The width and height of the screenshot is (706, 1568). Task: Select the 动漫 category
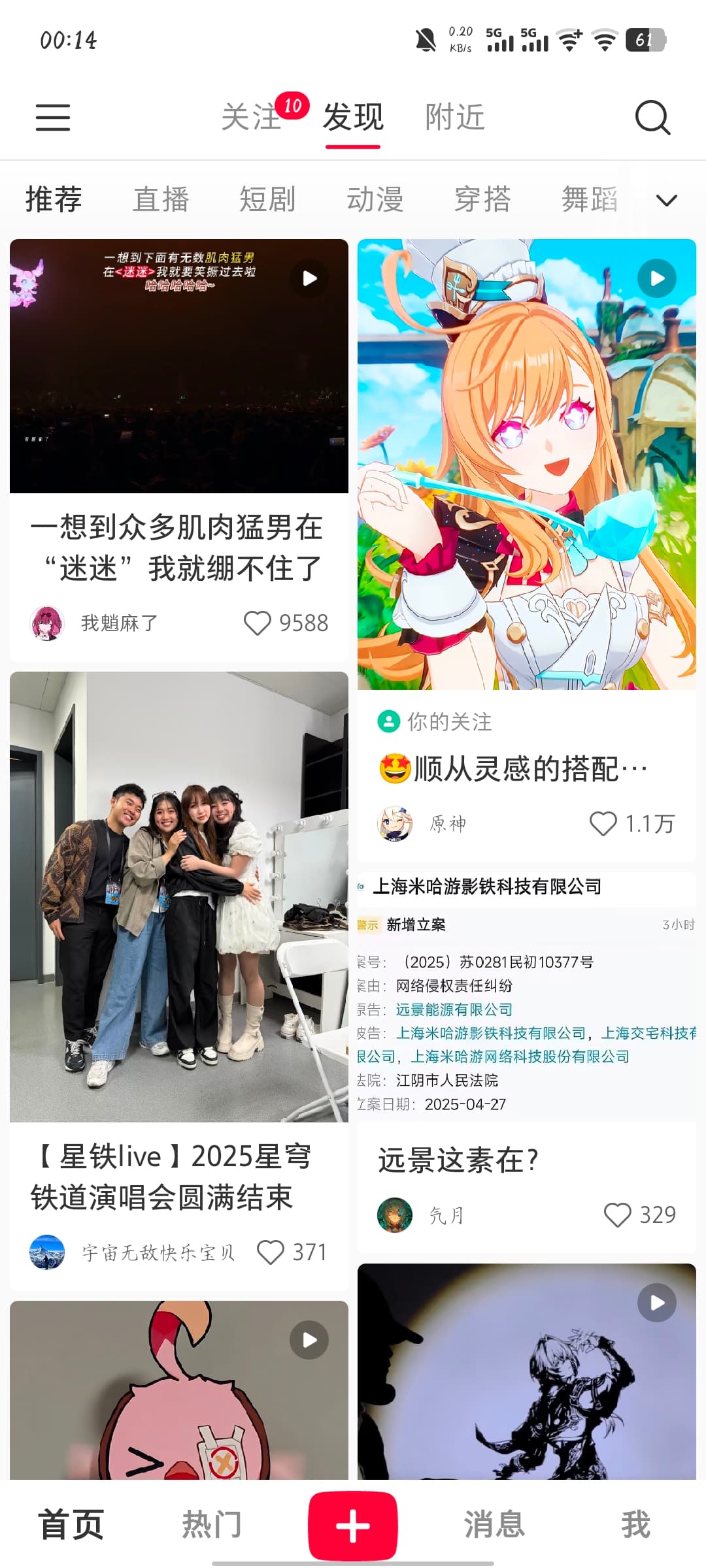[x=375, y=199]
